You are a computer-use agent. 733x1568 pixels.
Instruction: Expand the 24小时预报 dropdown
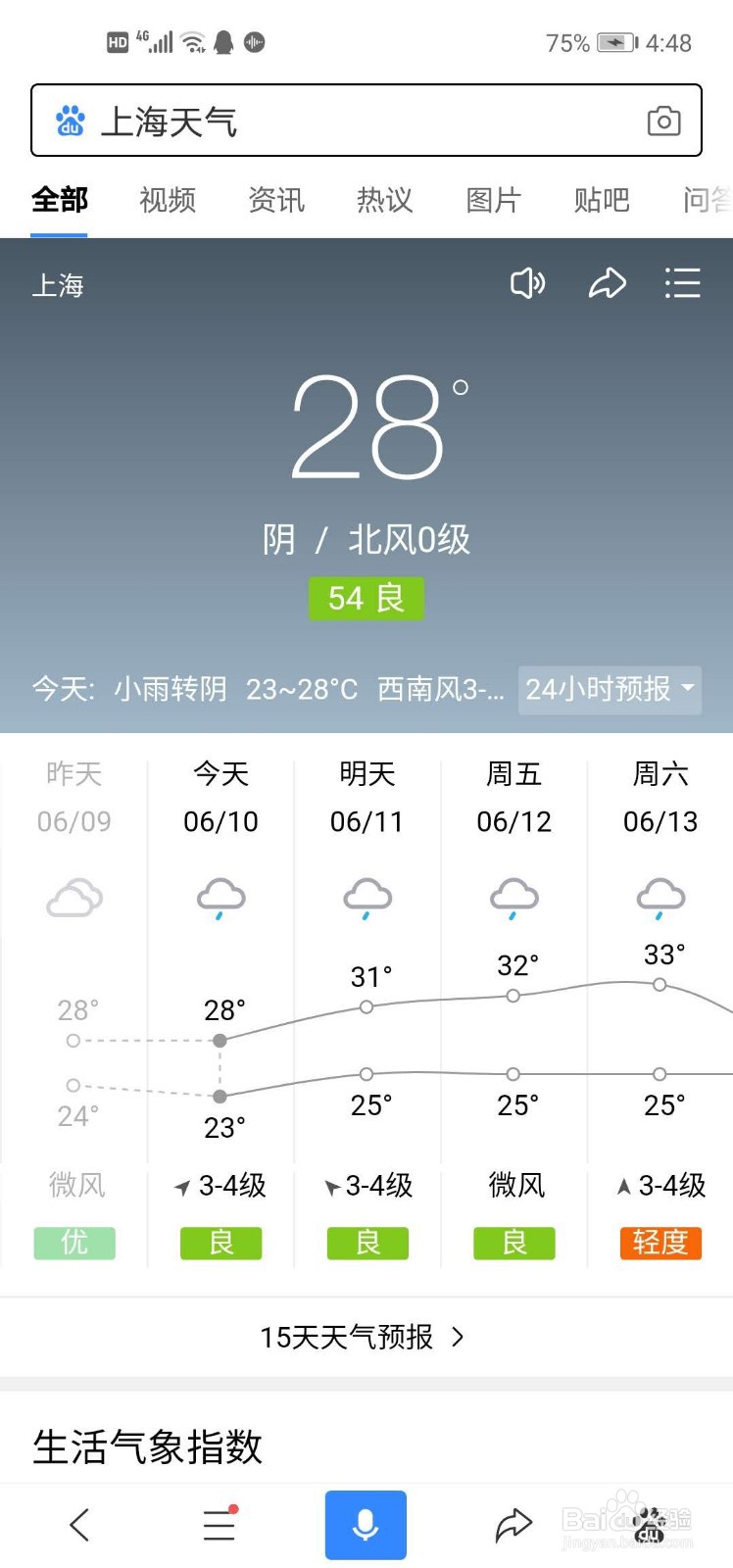coord(611,689)
